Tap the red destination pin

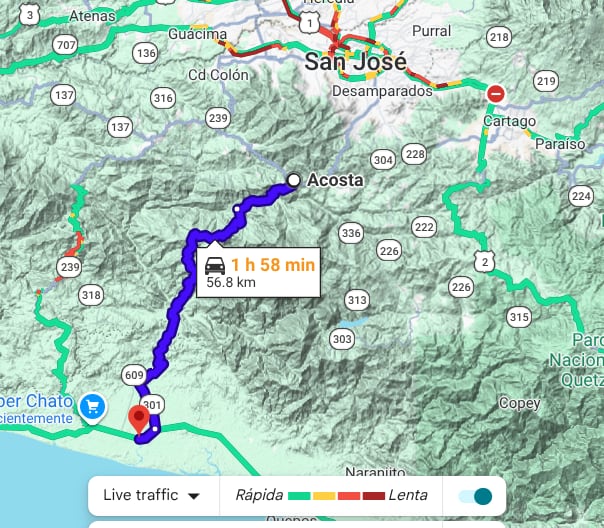[140, 417]
